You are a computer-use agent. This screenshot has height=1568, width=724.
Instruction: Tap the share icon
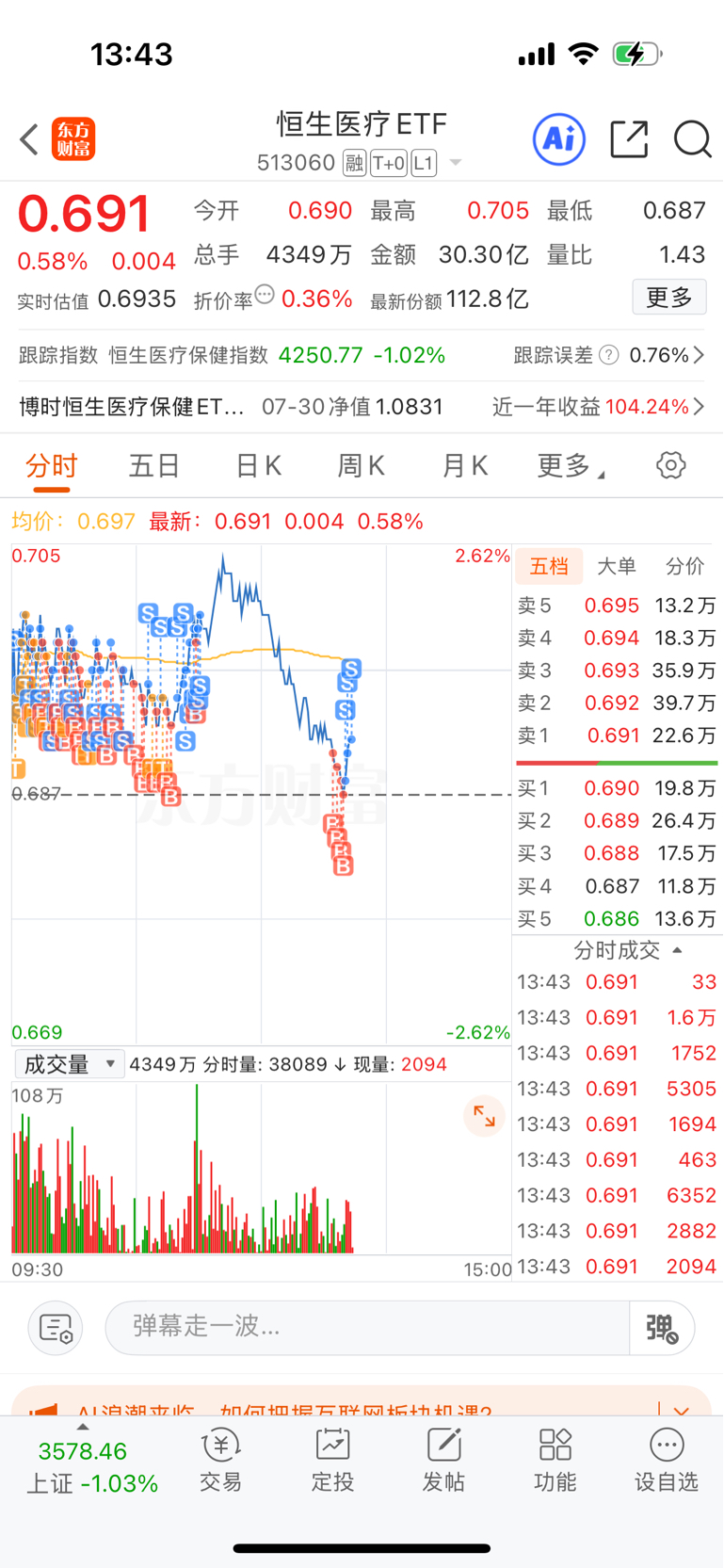click(x=629, y=138)
